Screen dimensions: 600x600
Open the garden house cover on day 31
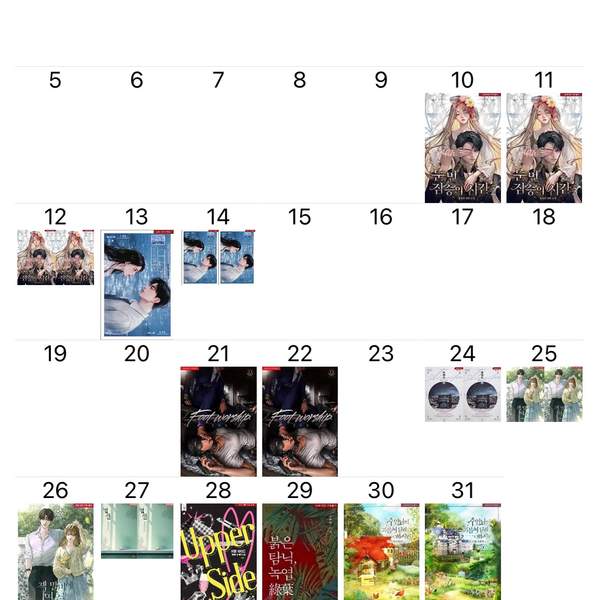click(x=462, y=550)
